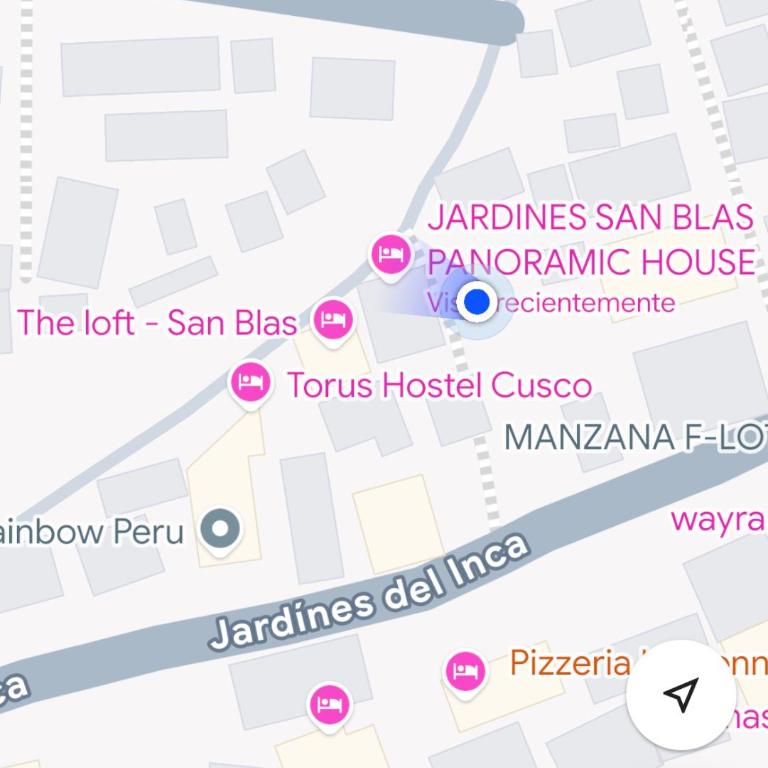Screen dimensions: 768x768
Task: Open Torus Hostel Cusco lodging marker
Action: click(250, 383)
